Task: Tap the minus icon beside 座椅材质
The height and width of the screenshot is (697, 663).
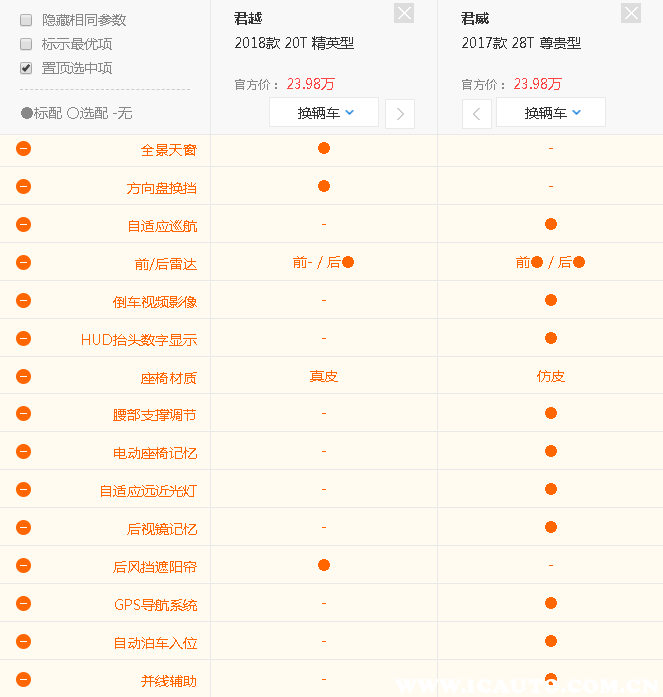Action: pyautogui.click(x=24, y=376)
